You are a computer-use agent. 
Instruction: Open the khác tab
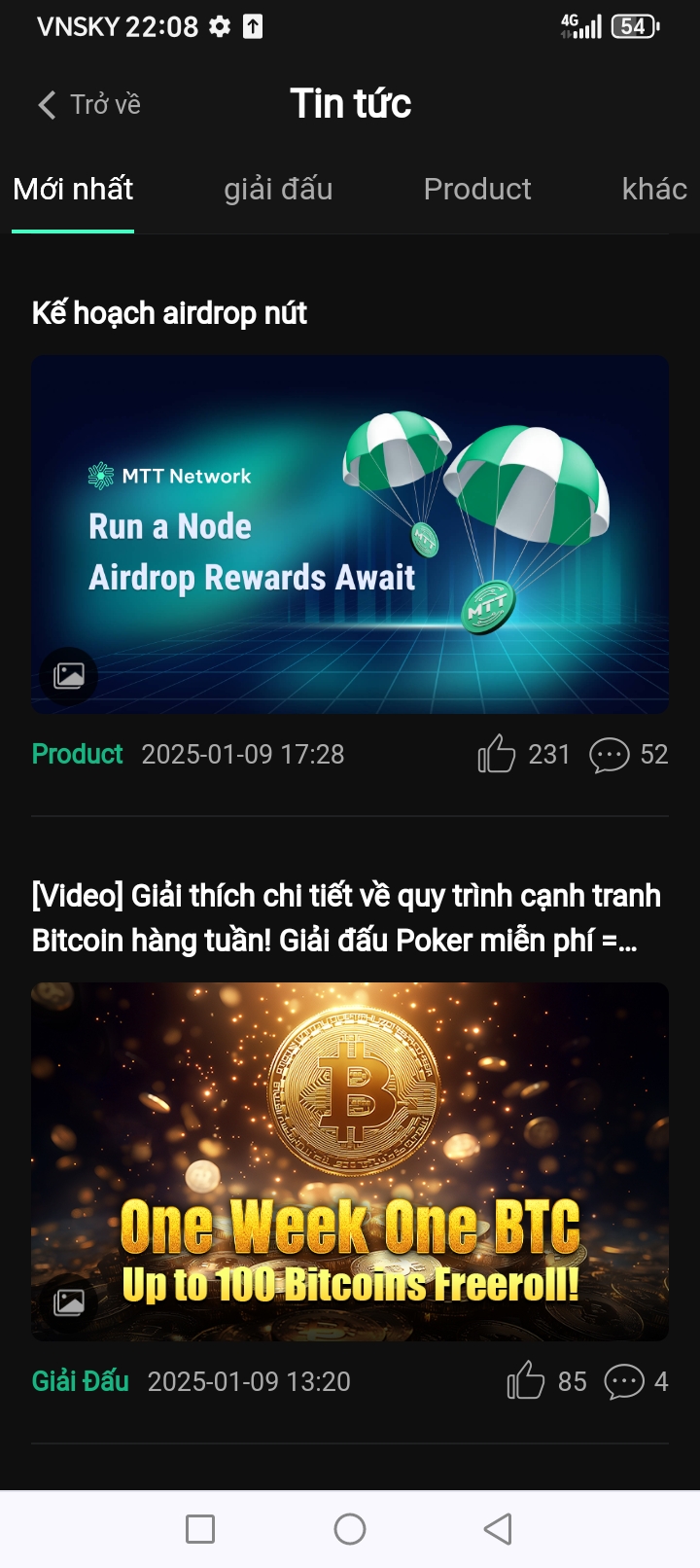point(653,189)
